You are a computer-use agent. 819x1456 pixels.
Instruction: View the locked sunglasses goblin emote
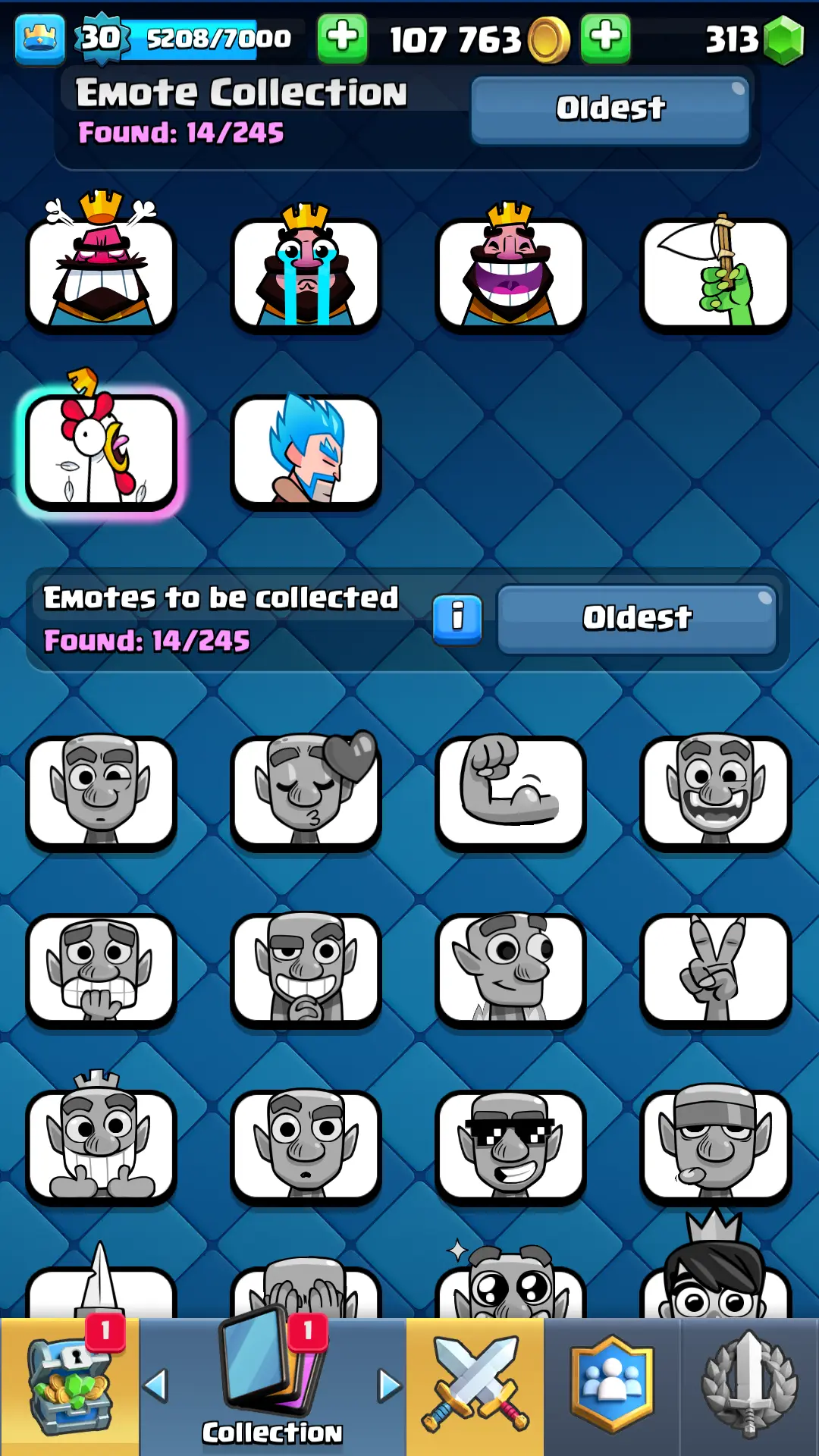click(510, 1147)
